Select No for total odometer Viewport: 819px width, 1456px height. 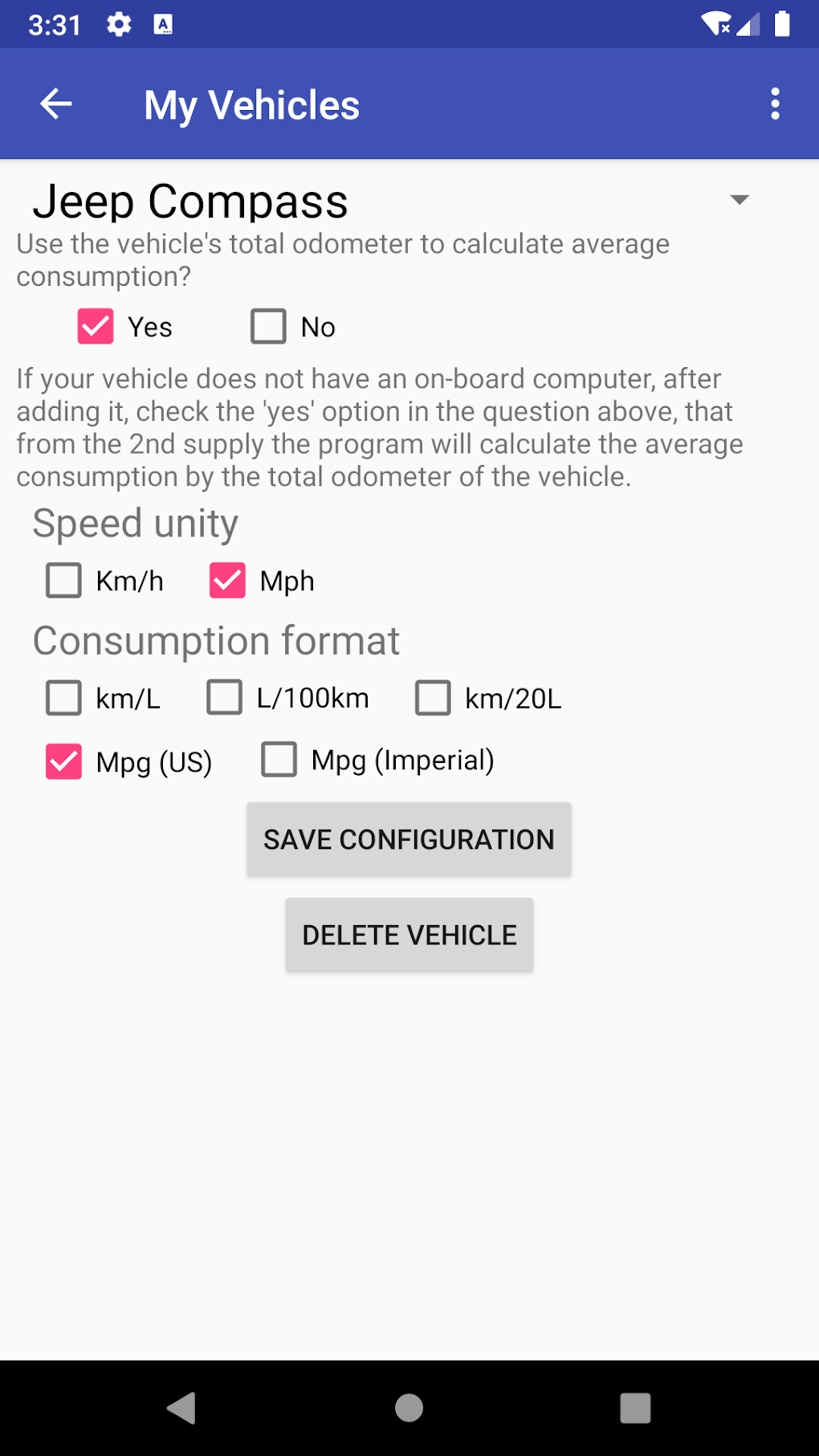click(x=269, y=327)
